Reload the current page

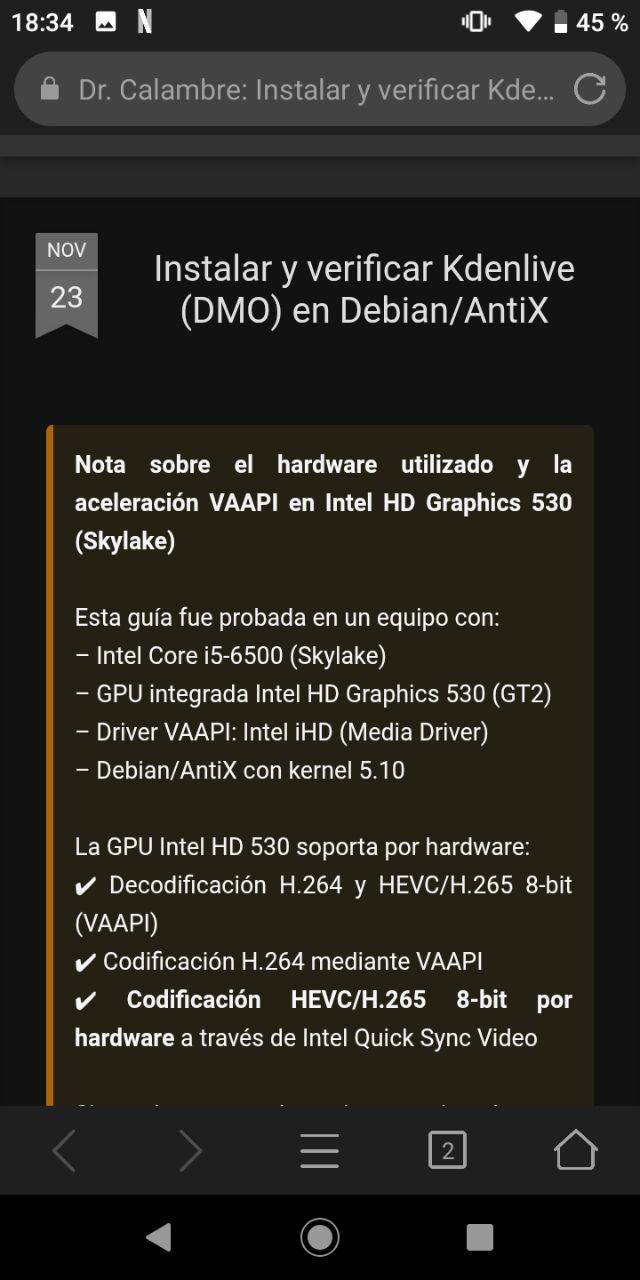tap(590, 90)
